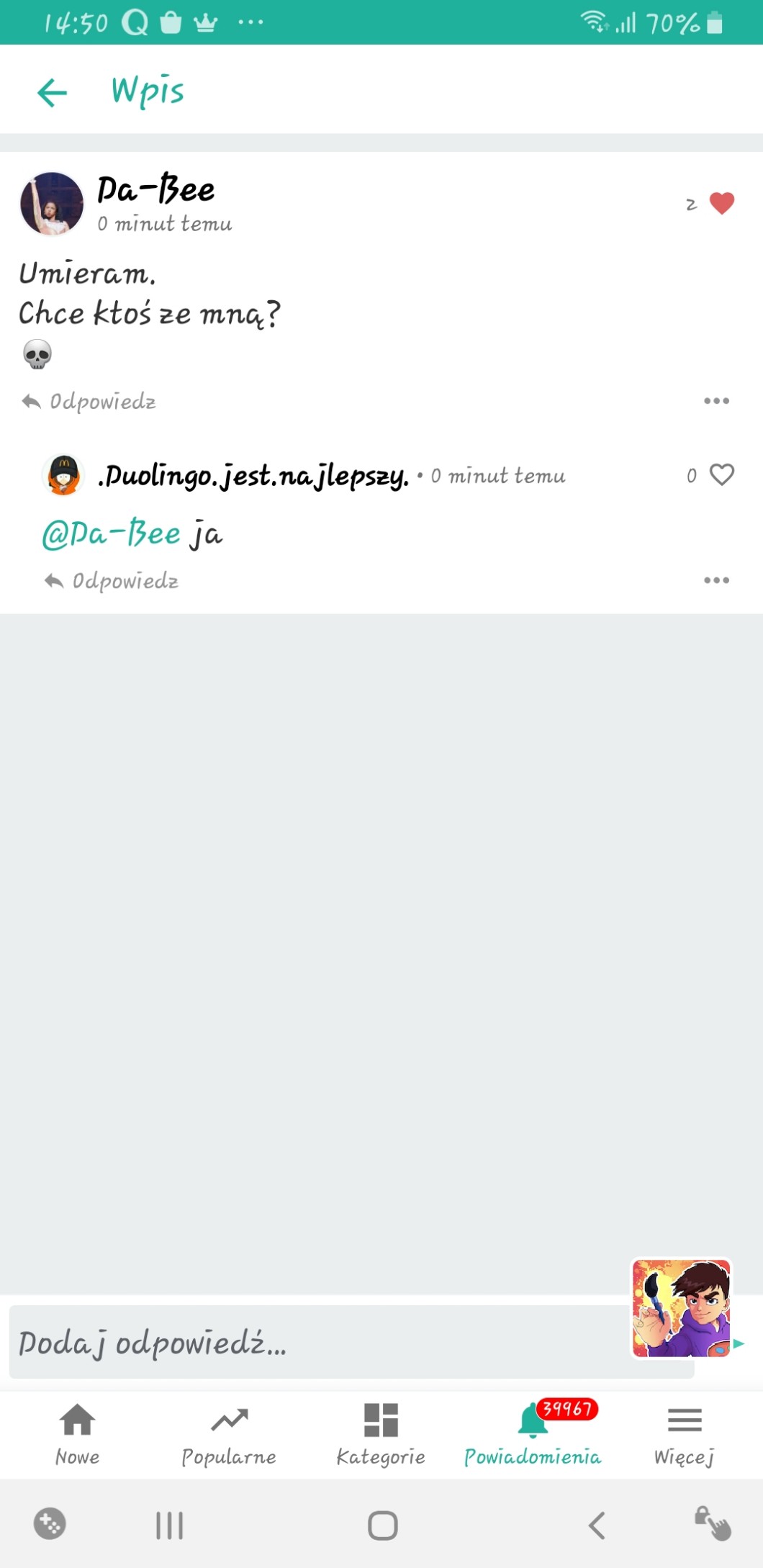The image size is (763, 1568).
Task: Tap the system home button
Action: [x=382, y=1525]
